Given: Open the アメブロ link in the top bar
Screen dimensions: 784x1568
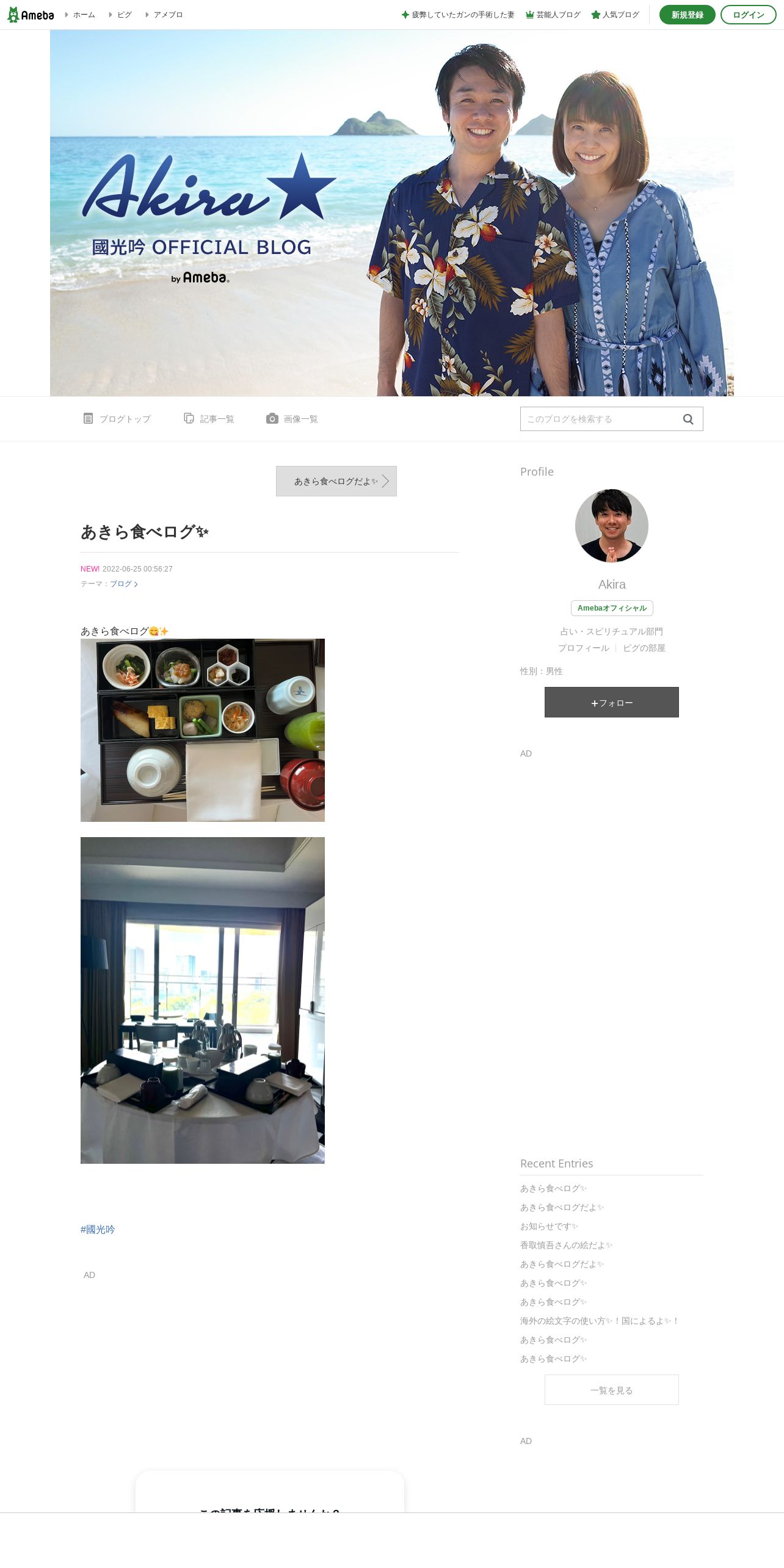Looking at the screenshot, I should [x=168, y=15].
